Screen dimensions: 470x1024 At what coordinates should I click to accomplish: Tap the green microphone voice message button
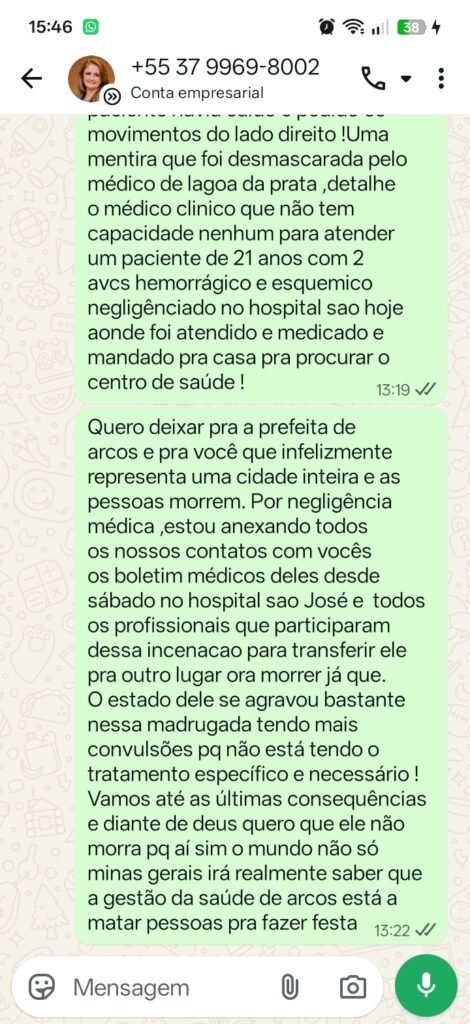tap(426, 986)
